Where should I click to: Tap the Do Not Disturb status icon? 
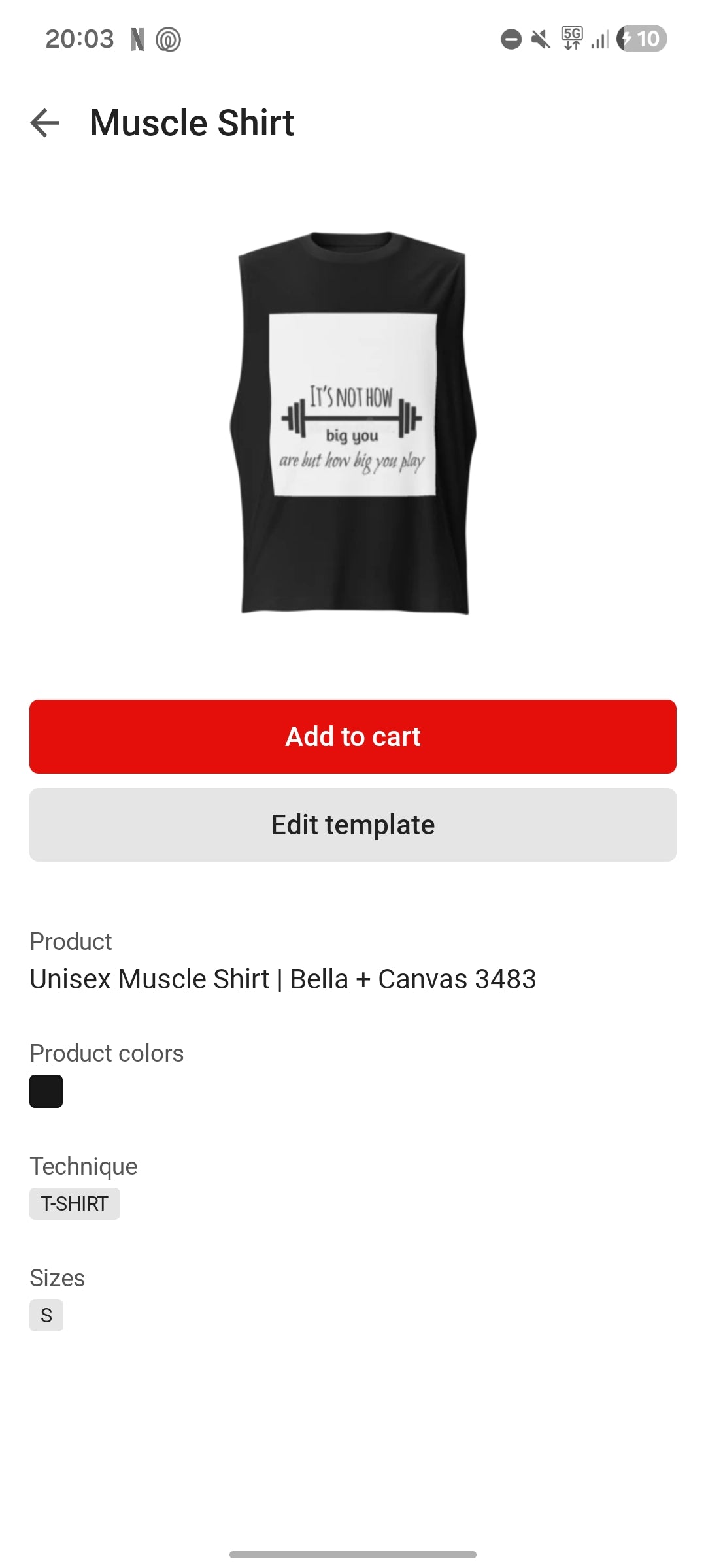point(511,39)
